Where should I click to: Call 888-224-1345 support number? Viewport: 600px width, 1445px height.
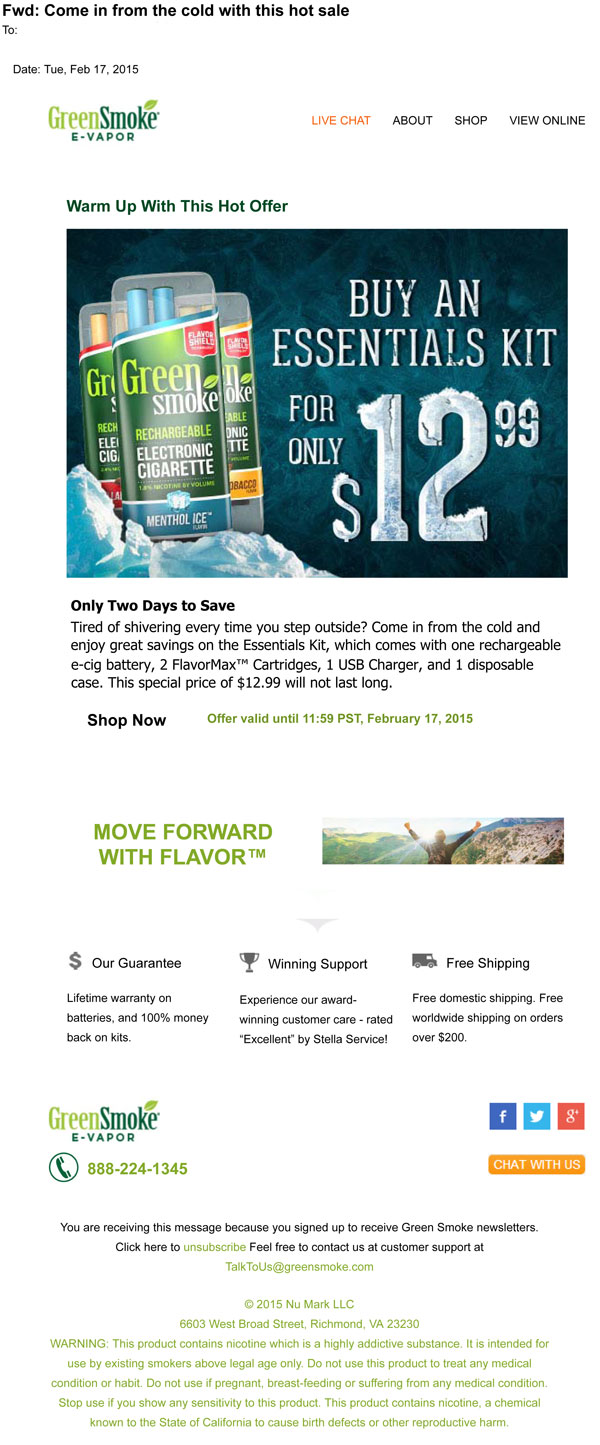tap(137, 1168)
